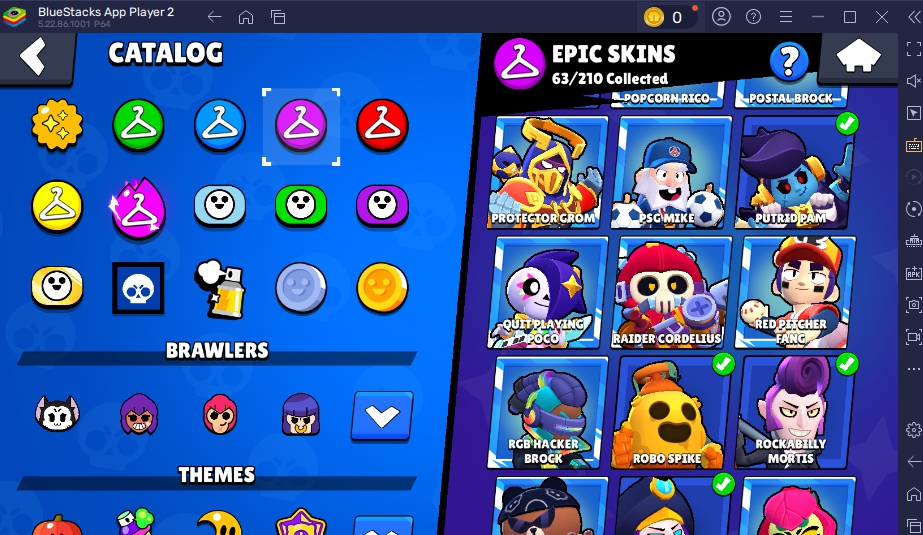Select the green hanger skin rarity filter
Image resolution: width=923 pixels, height=535 pixels.
138,125
